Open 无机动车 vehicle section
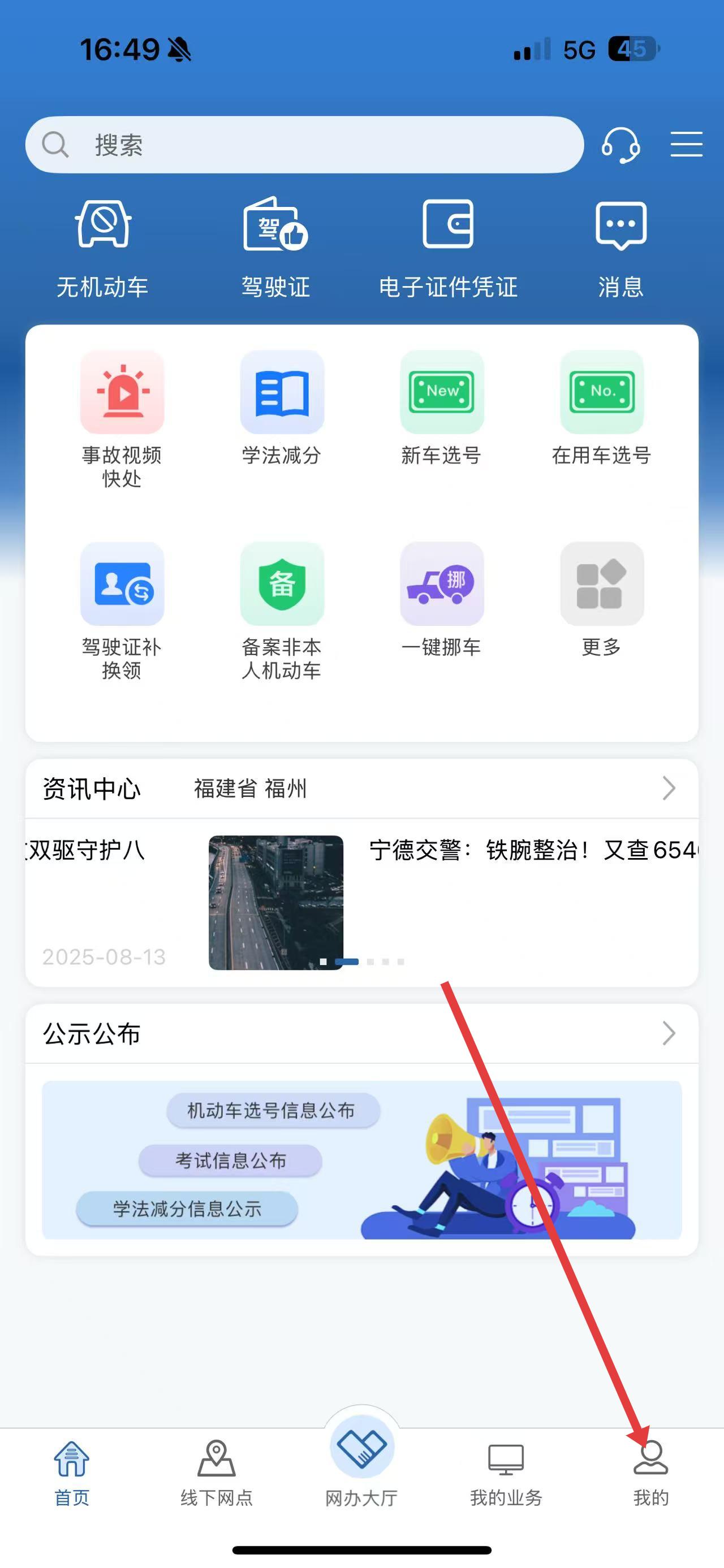 click(103, 248)
